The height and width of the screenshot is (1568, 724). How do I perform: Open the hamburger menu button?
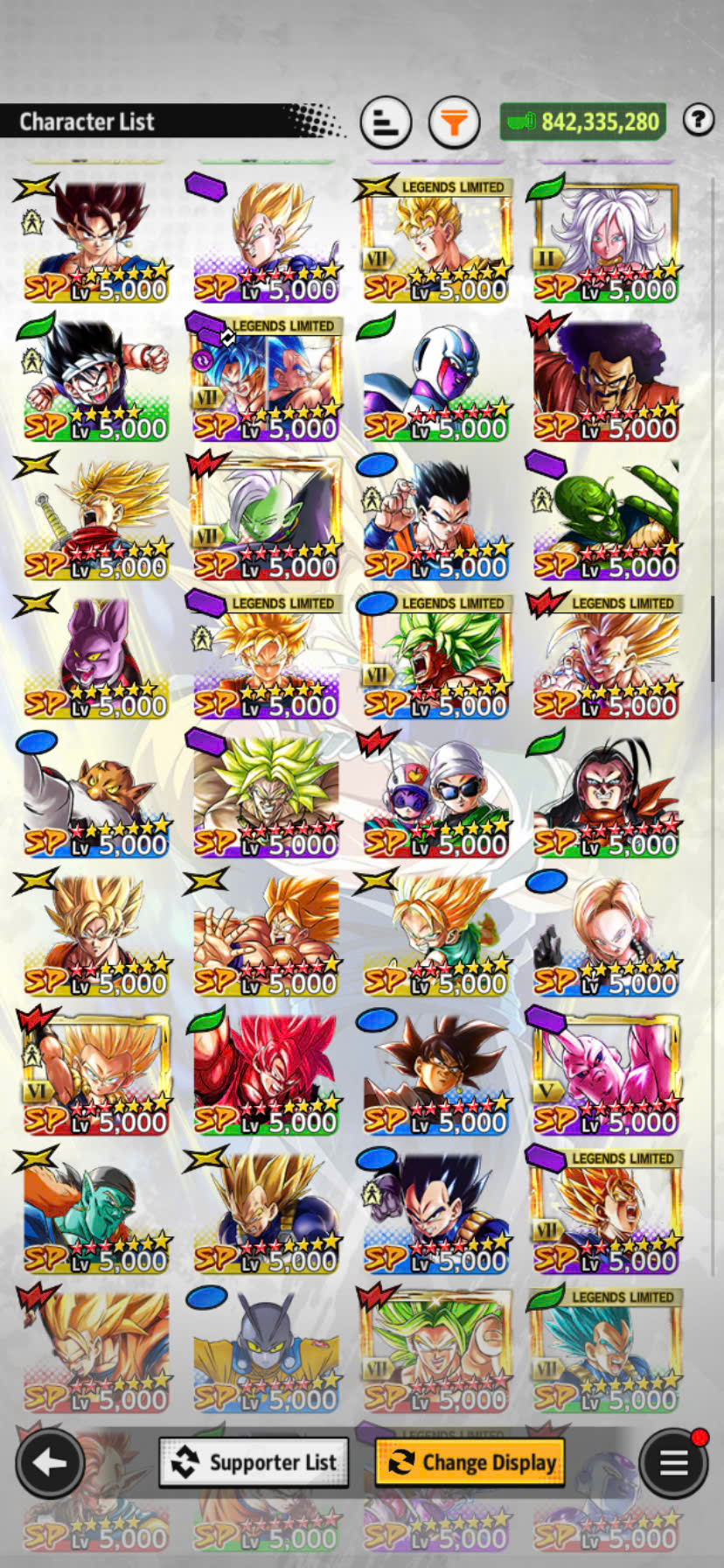tap(672, 1462)
